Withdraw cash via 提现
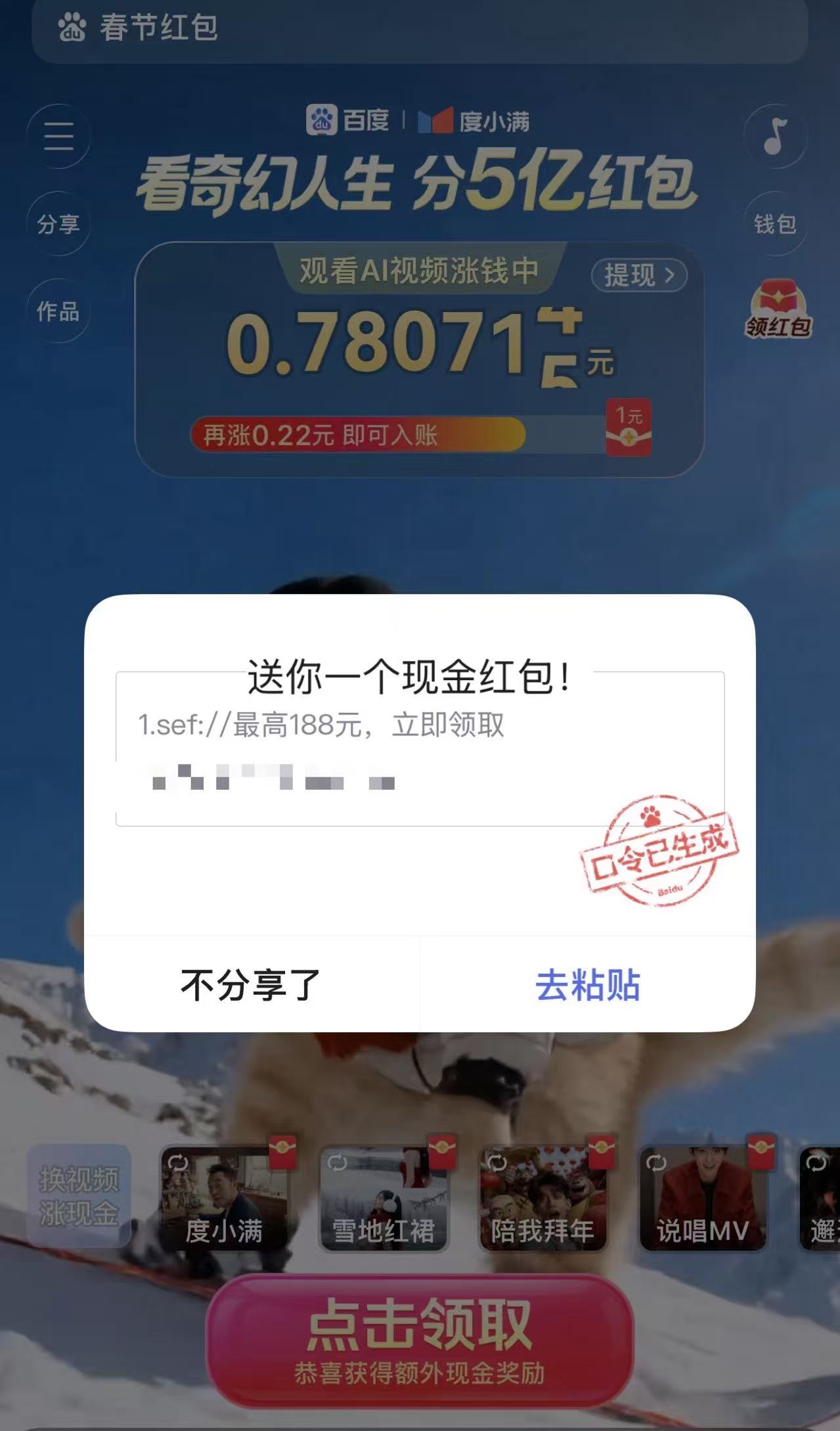Screen dimensions: 840x1431 tap(638, 275)
